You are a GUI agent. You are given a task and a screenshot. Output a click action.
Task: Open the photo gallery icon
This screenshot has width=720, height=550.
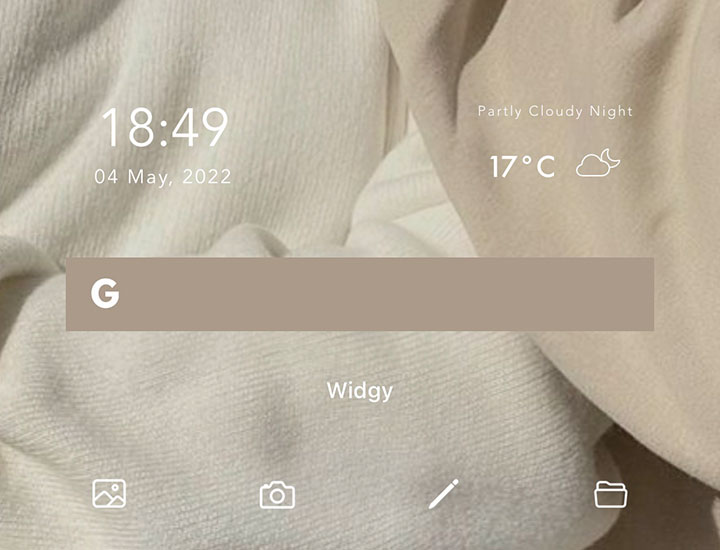point(109,493)
